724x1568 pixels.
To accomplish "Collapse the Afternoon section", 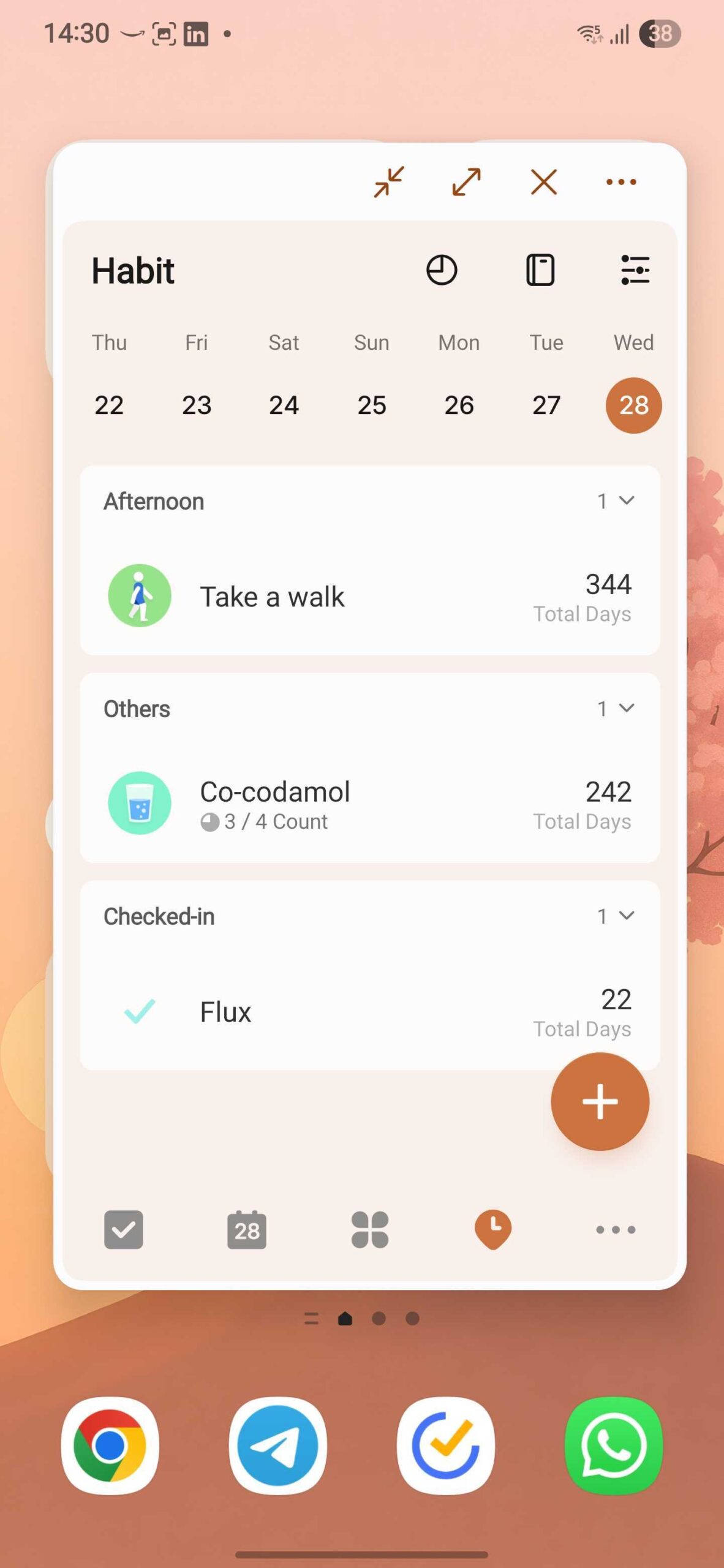I will (x=625, y=500).
